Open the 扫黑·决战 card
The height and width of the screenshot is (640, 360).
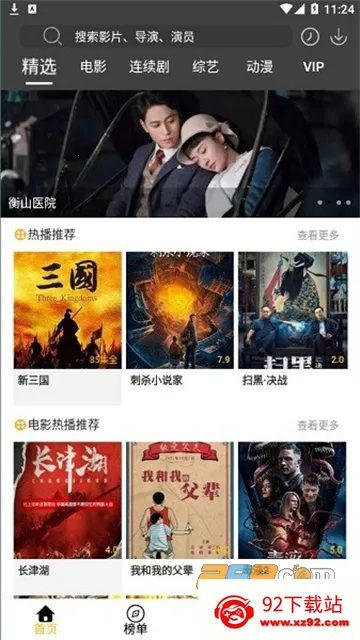[x=293, y=320]
